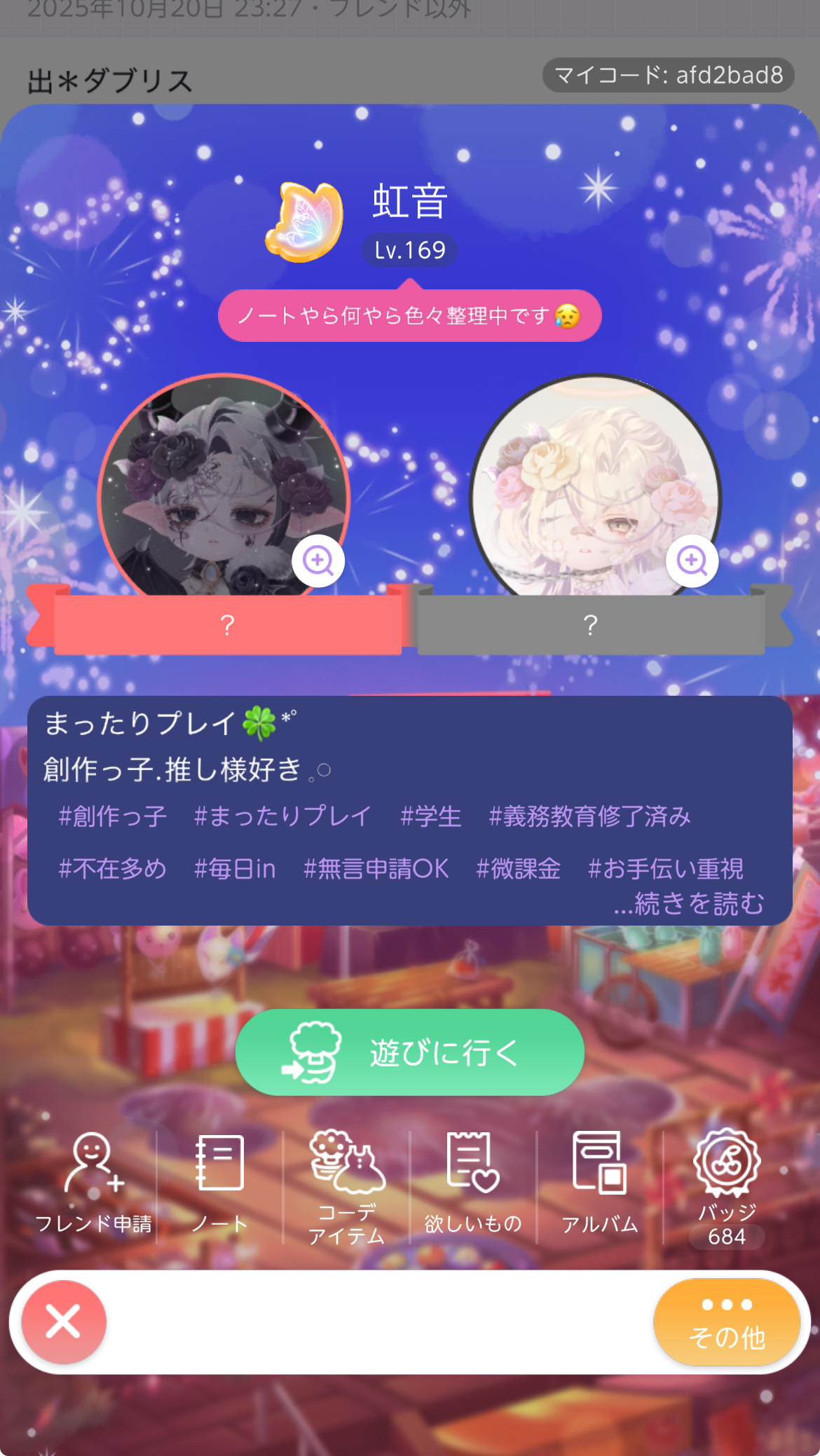This screenshot has width=820, height=1456.
Task: View コーデアイテム outfit items
Action: 347,1186
